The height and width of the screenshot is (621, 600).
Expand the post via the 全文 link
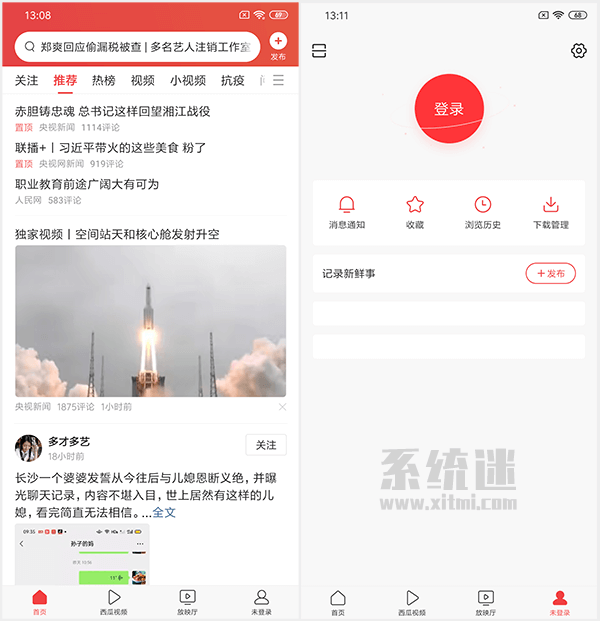tap(164, 512)
